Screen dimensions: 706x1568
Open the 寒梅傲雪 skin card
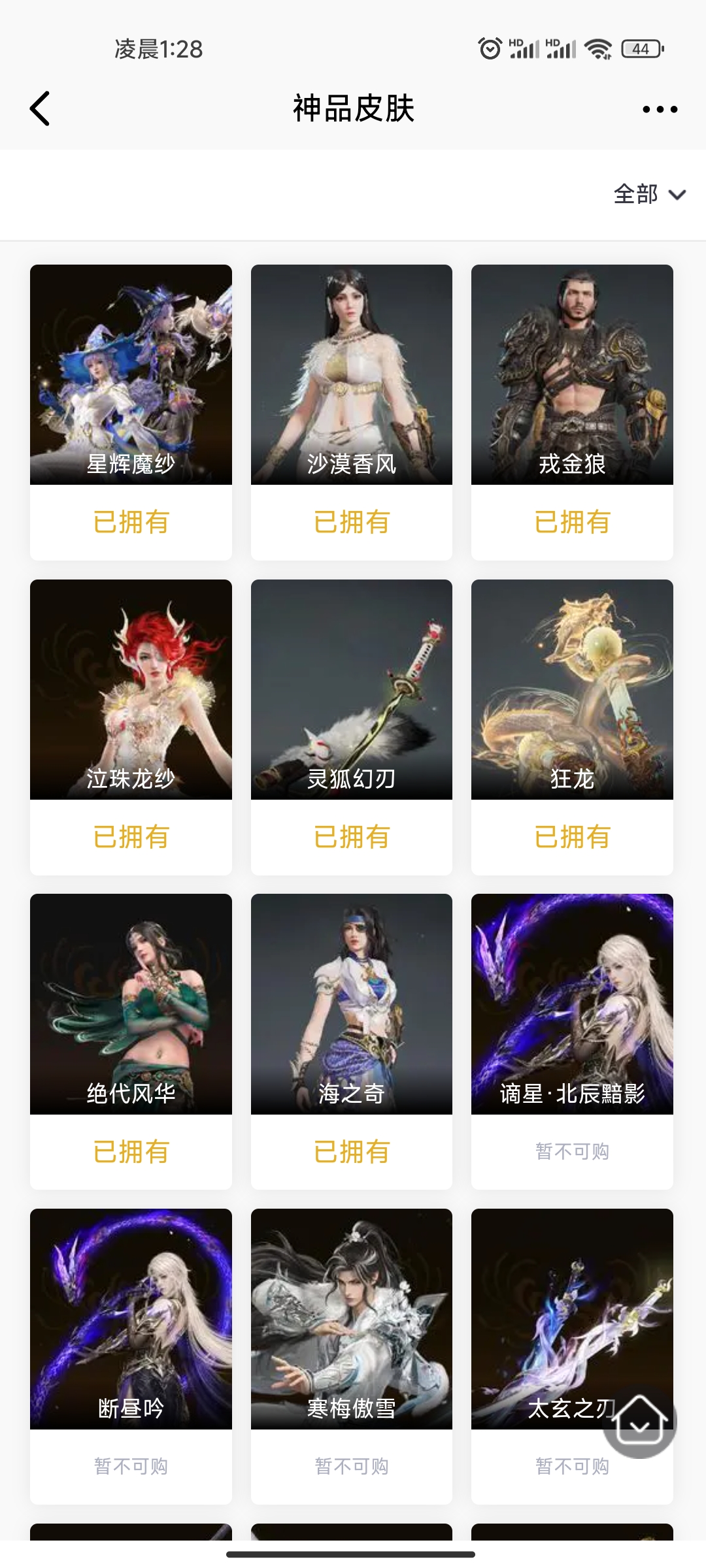point(352,1320)
